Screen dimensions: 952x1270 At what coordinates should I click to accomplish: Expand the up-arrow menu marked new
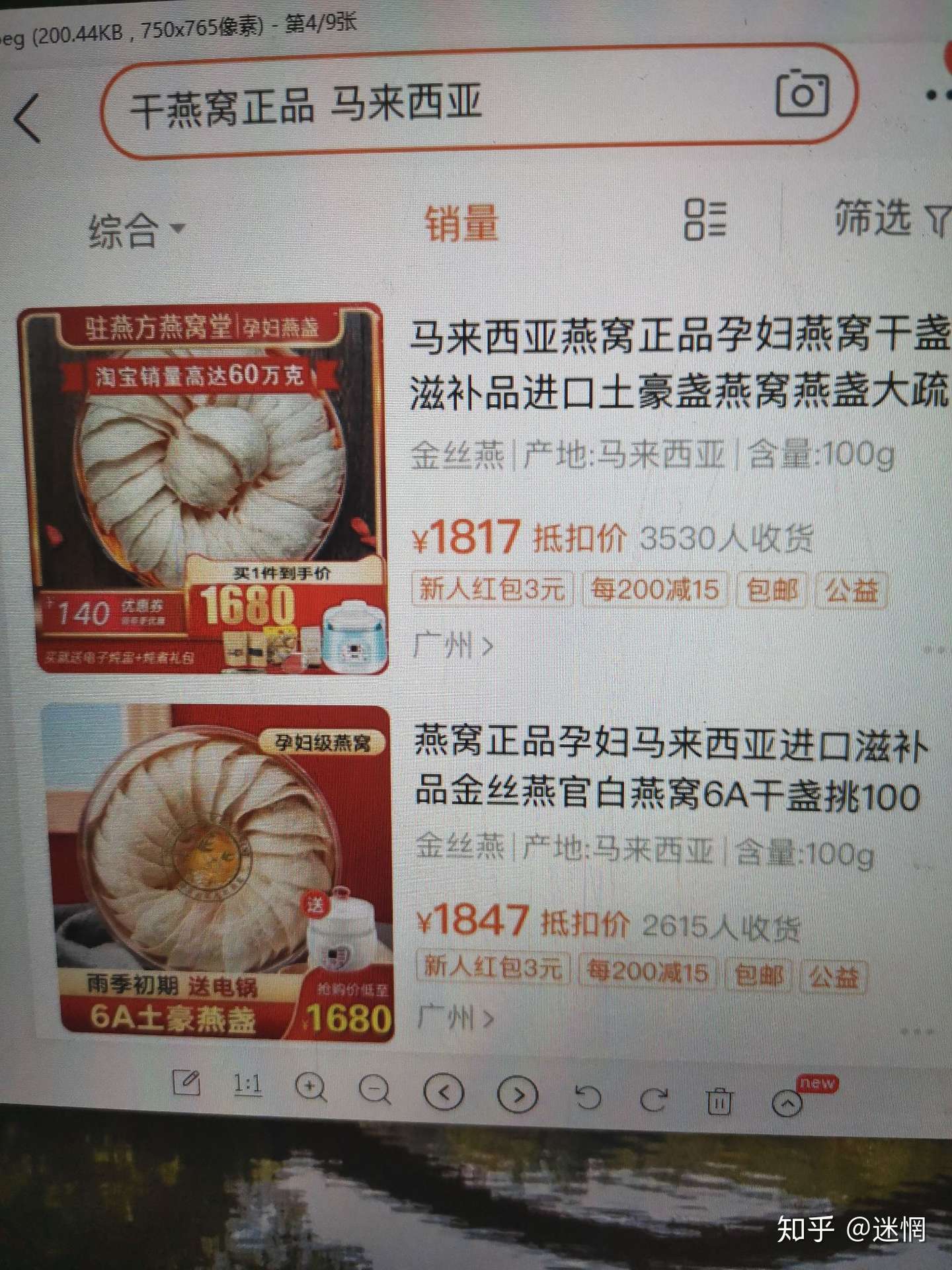[787, 1103]
